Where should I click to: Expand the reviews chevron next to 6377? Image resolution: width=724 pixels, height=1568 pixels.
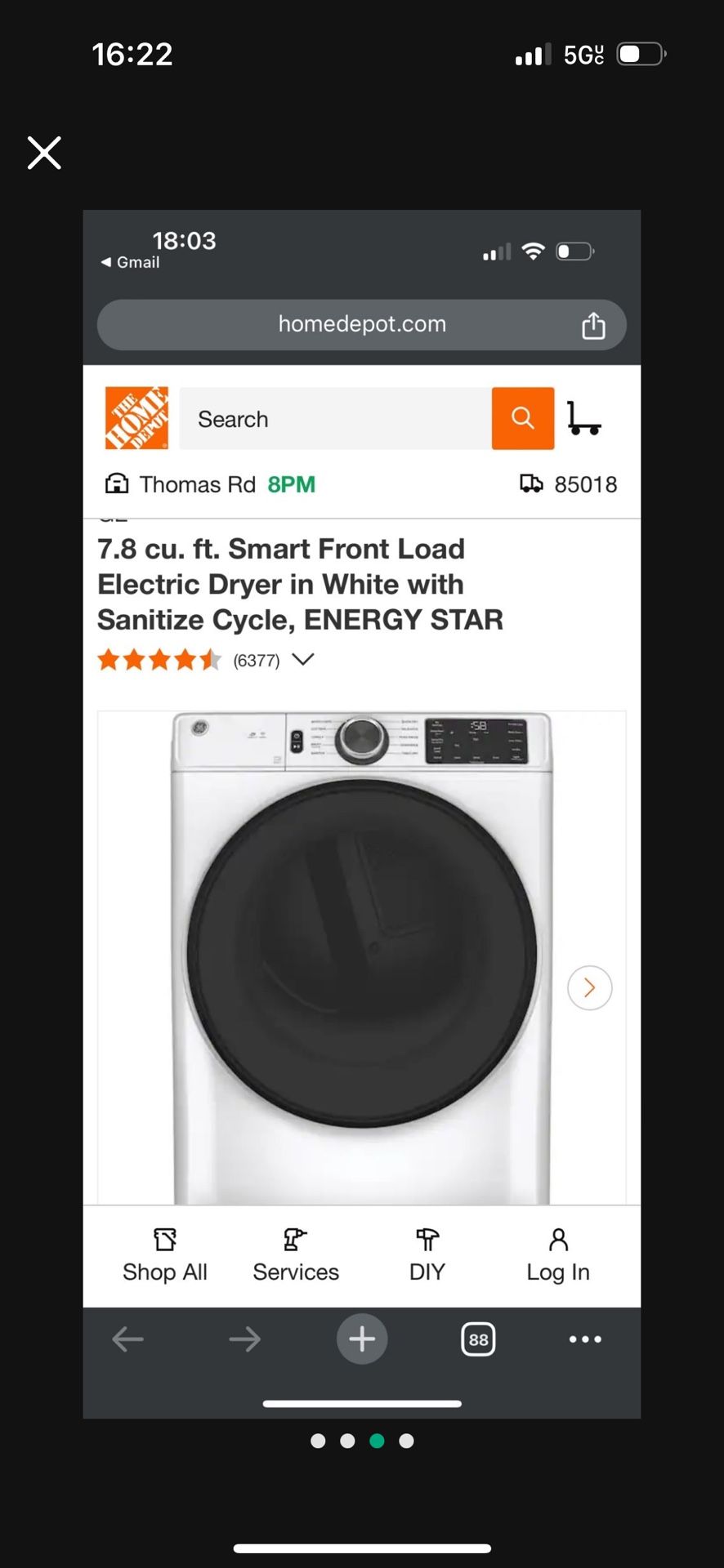tap(303, 659)
